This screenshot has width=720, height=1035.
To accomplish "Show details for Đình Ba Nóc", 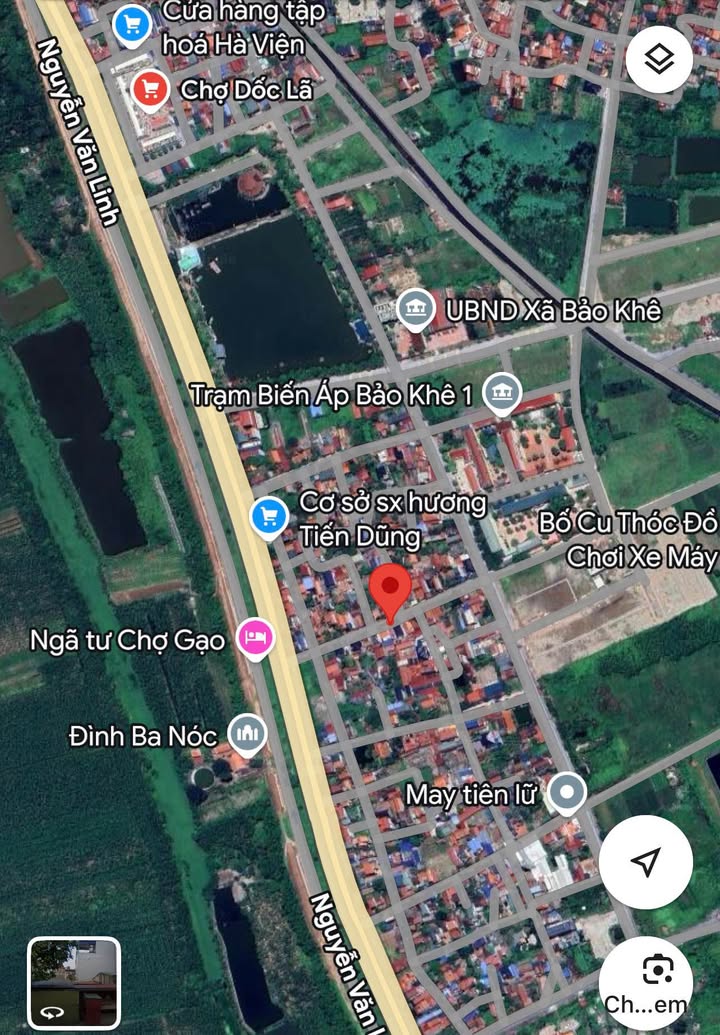I will click(x=247, y=736).
